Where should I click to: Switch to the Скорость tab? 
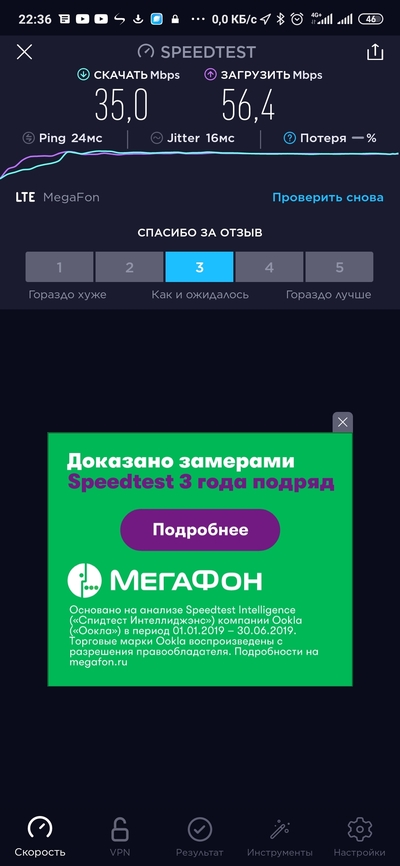point(40,836)
